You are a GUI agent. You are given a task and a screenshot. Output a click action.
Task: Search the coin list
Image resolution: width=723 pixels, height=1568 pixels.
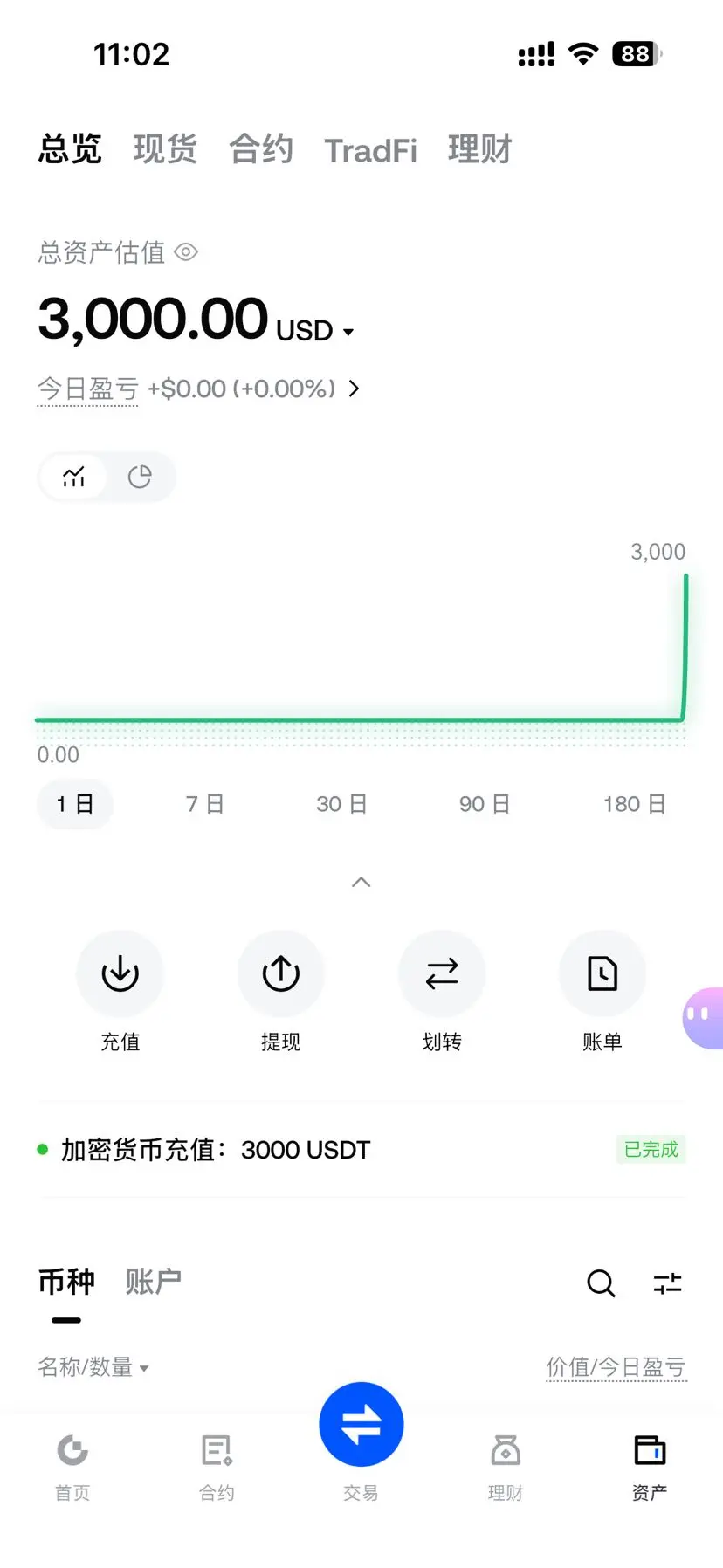click(x=601, y=1283)
